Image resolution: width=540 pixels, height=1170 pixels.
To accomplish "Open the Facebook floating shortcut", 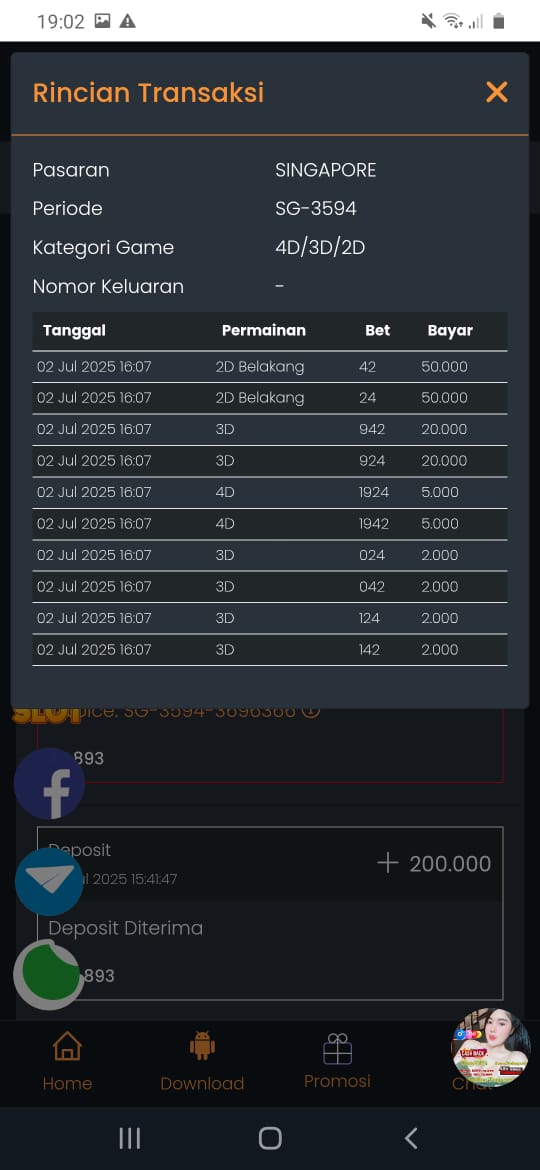I will coord(49,783).
